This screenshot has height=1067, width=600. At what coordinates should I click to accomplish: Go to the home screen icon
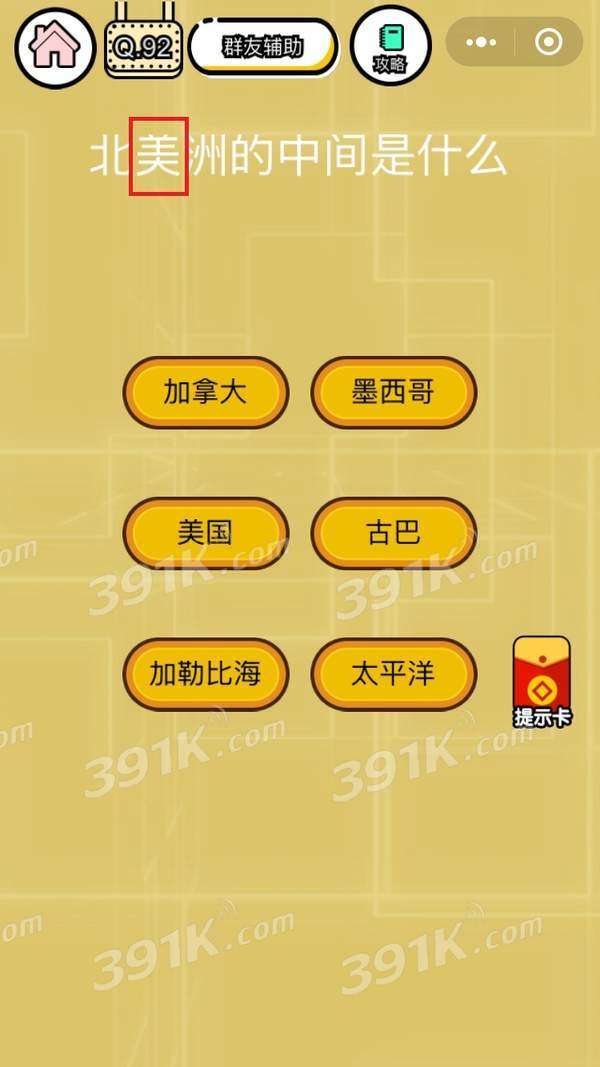(55, 48)
